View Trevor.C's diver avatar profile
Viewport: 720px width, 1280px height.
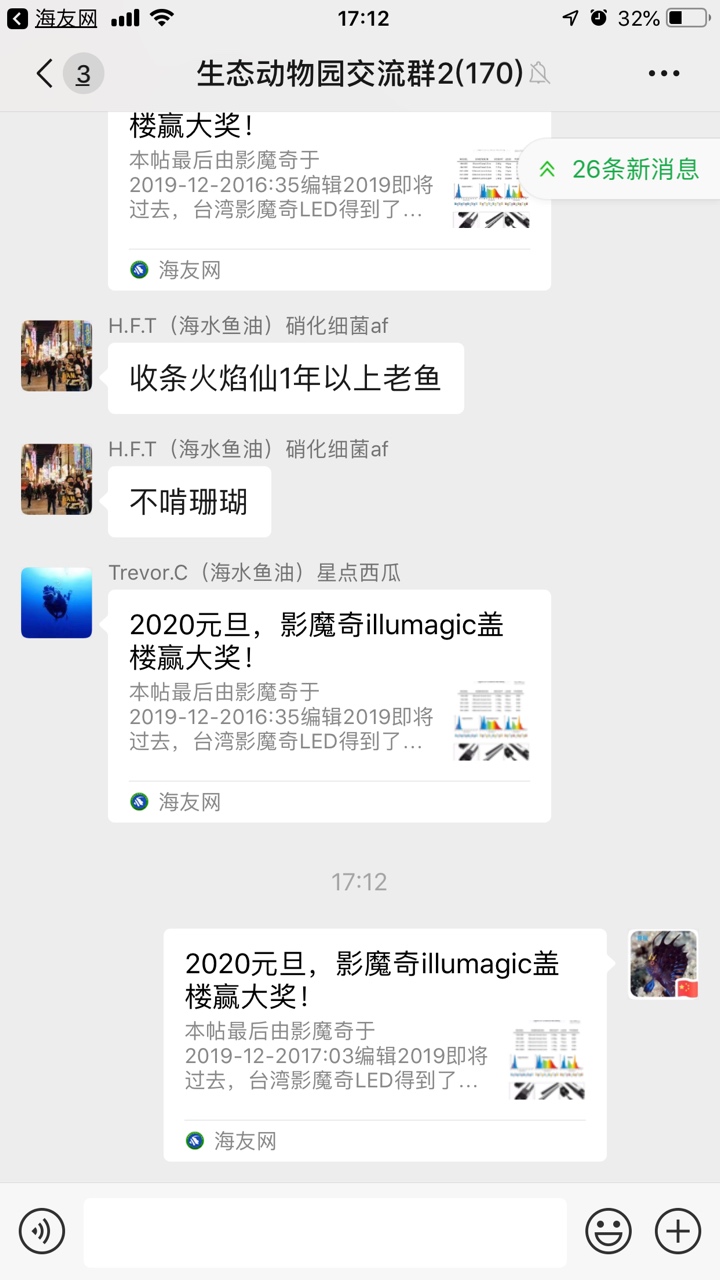point(57,603)
